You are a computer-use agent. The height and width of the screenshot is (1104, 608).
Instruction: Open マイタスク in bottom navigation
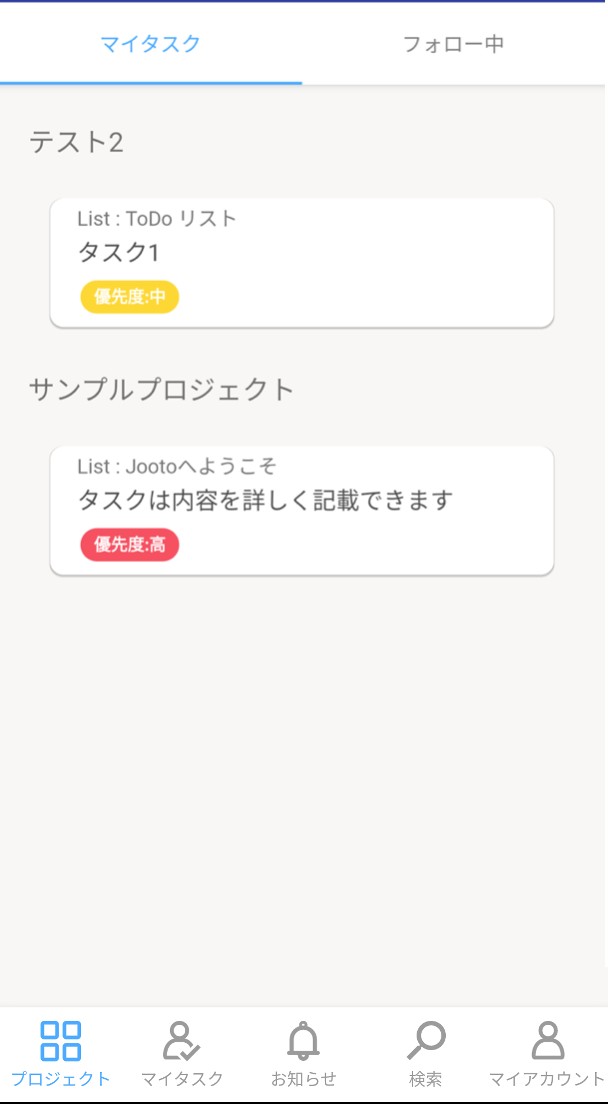(182, 1054)
